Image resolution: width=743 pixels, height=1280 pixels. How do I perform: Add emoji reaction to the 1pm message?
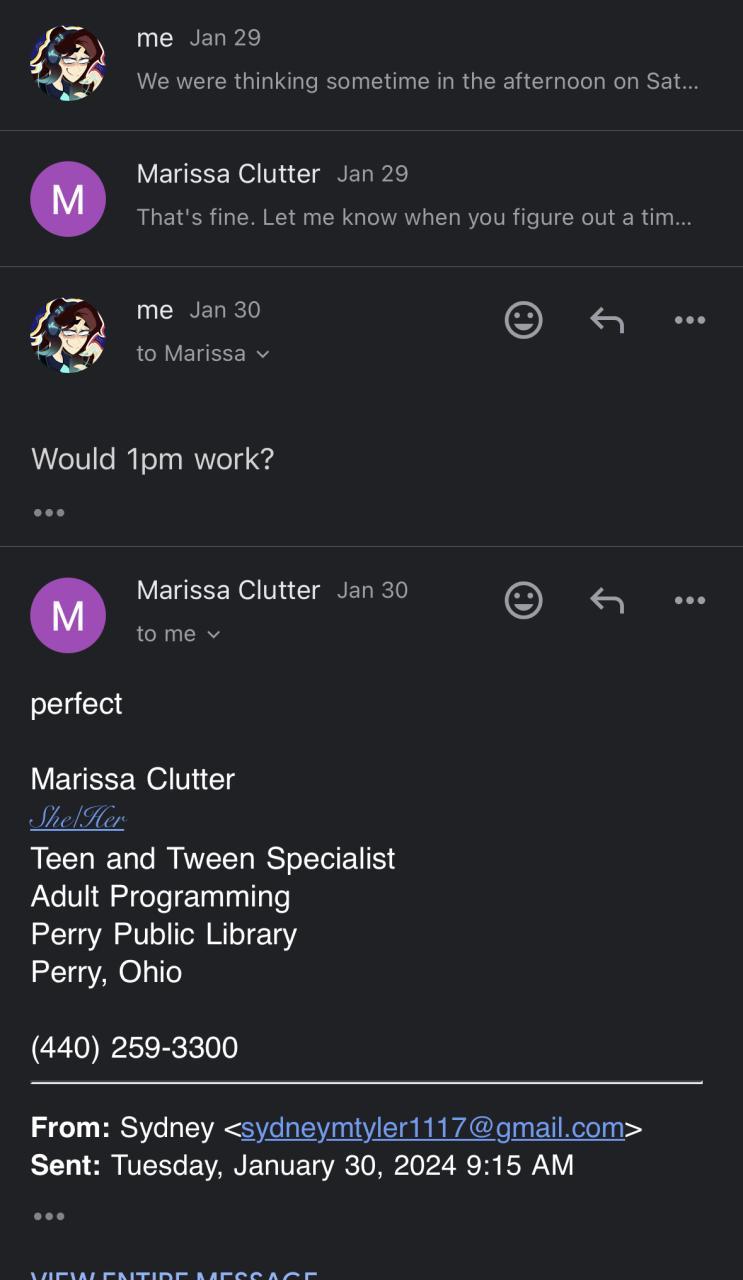point(523,320)
